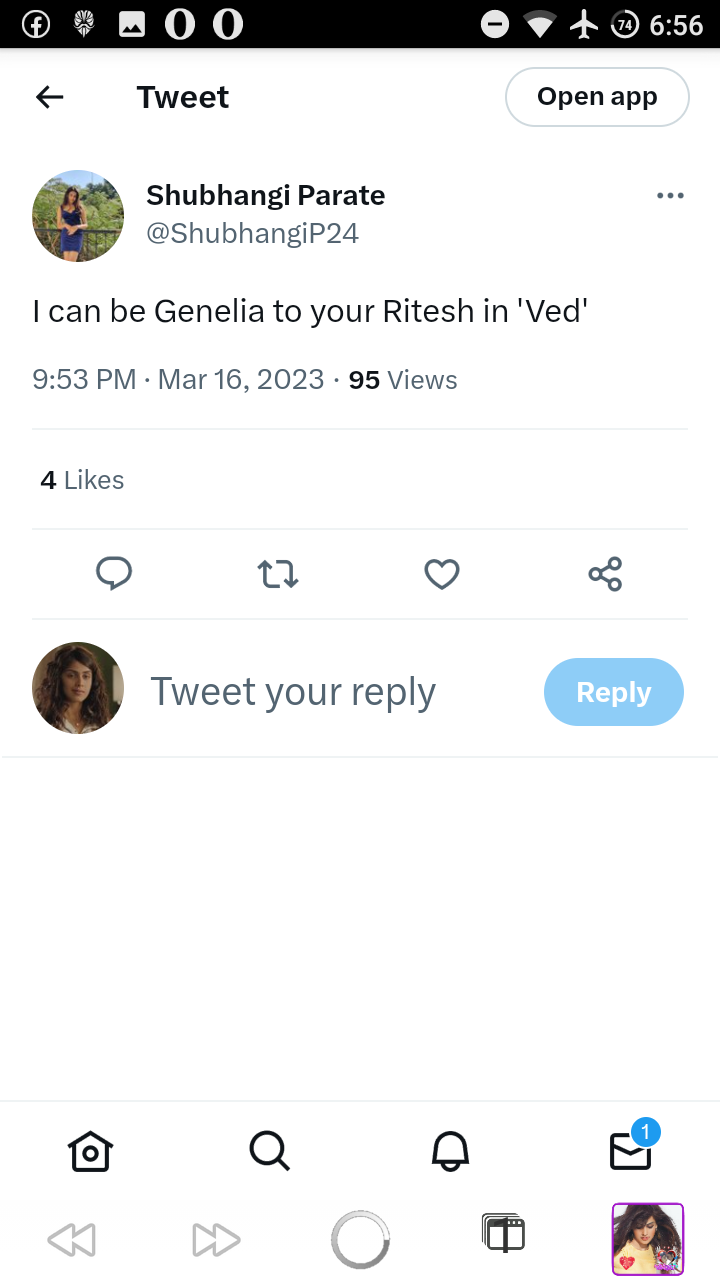Image resolution: width=720 pixels, height=1280 pixels.
Task: Tap the blue Reply button
Action: [614, 692]
